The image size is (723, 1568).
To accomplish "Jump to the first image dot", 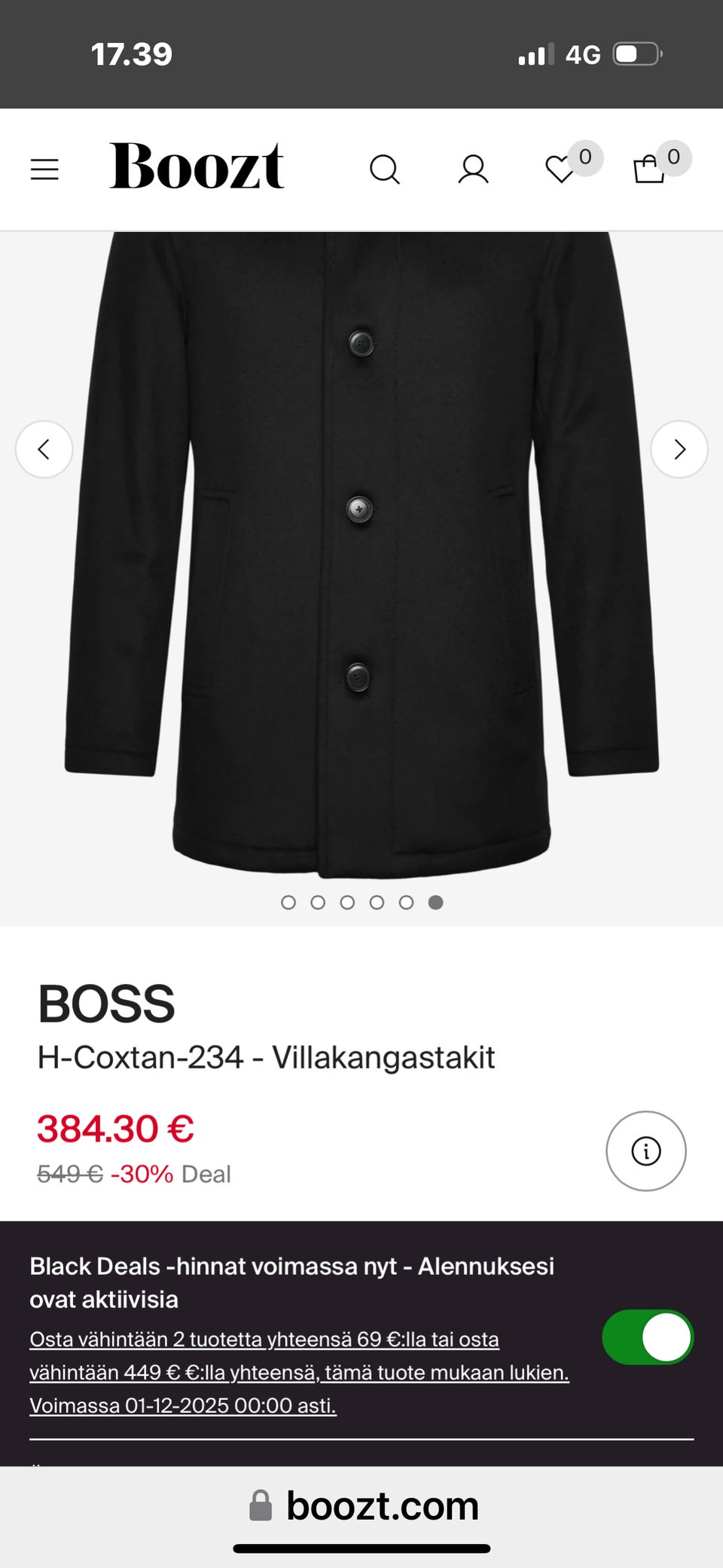I will coord(288,902).
